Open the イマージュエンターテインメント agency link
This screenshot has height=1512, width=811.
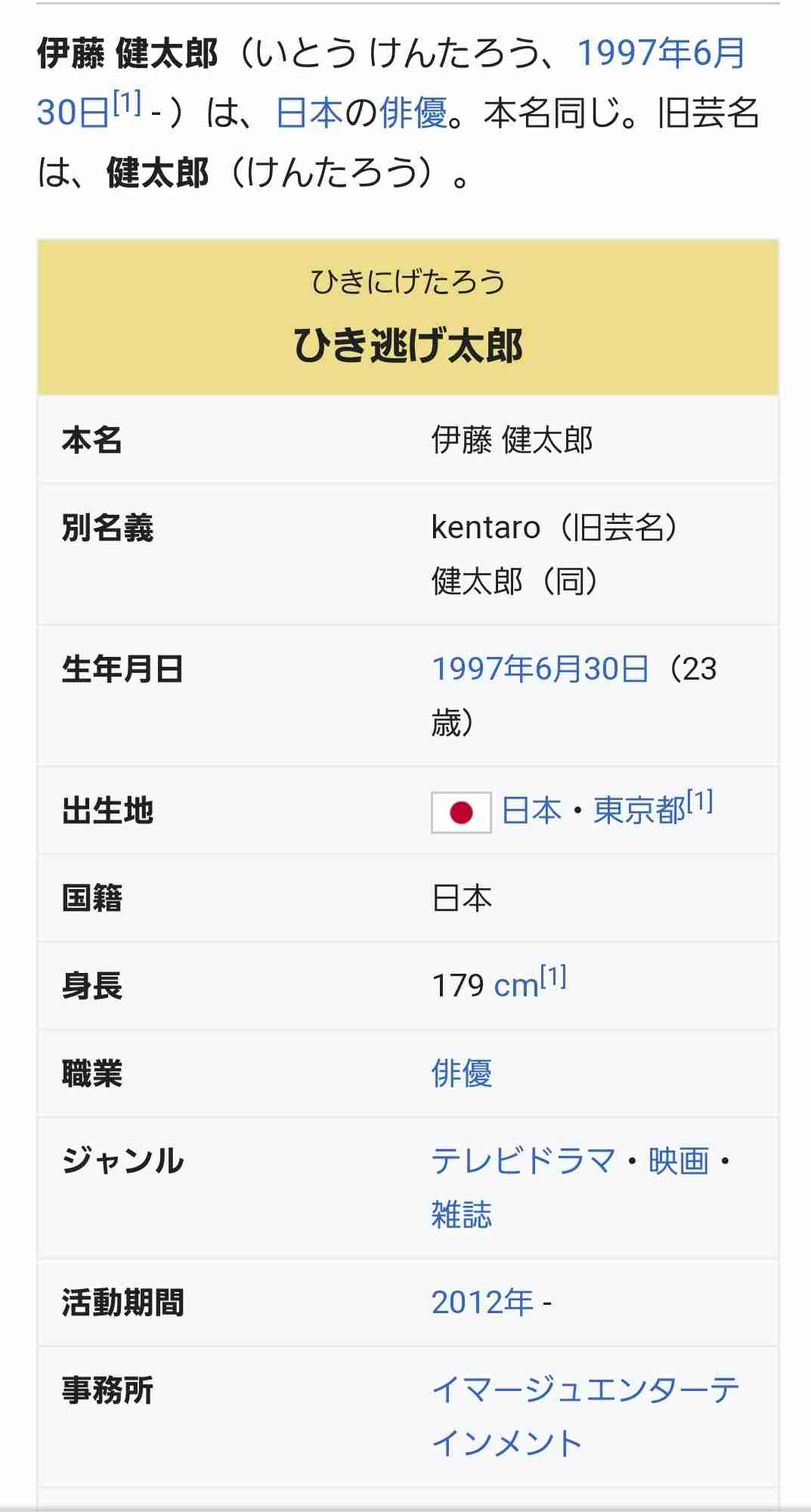click(x=585, y=1417)
